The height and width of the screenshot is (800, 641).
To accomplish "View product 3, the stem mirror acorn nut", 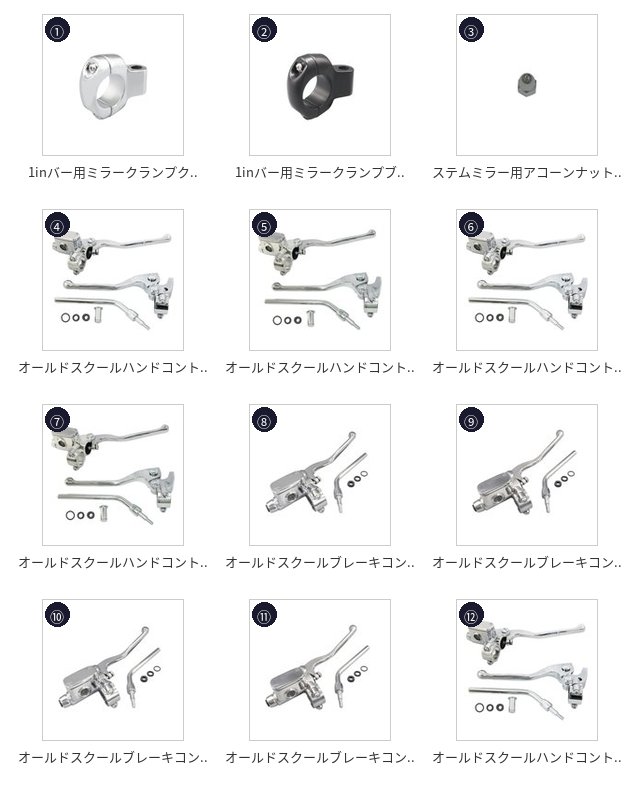I will click(527, 85).
